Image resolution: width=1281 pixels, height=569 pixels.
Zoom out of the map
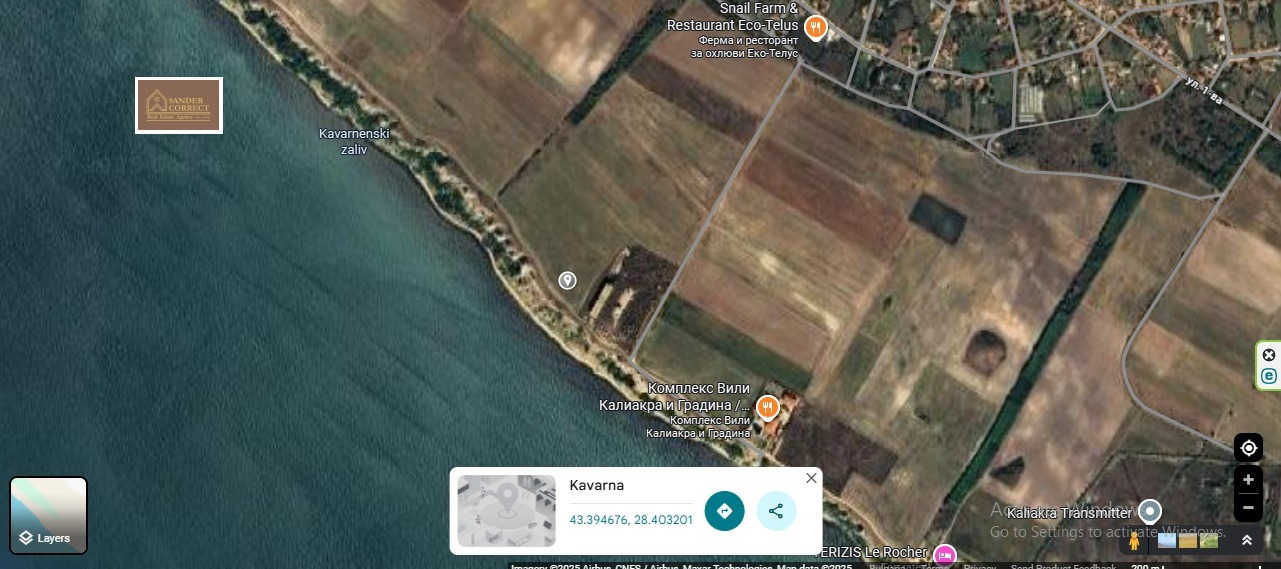pyautogui.click(x=1248, y=508)
